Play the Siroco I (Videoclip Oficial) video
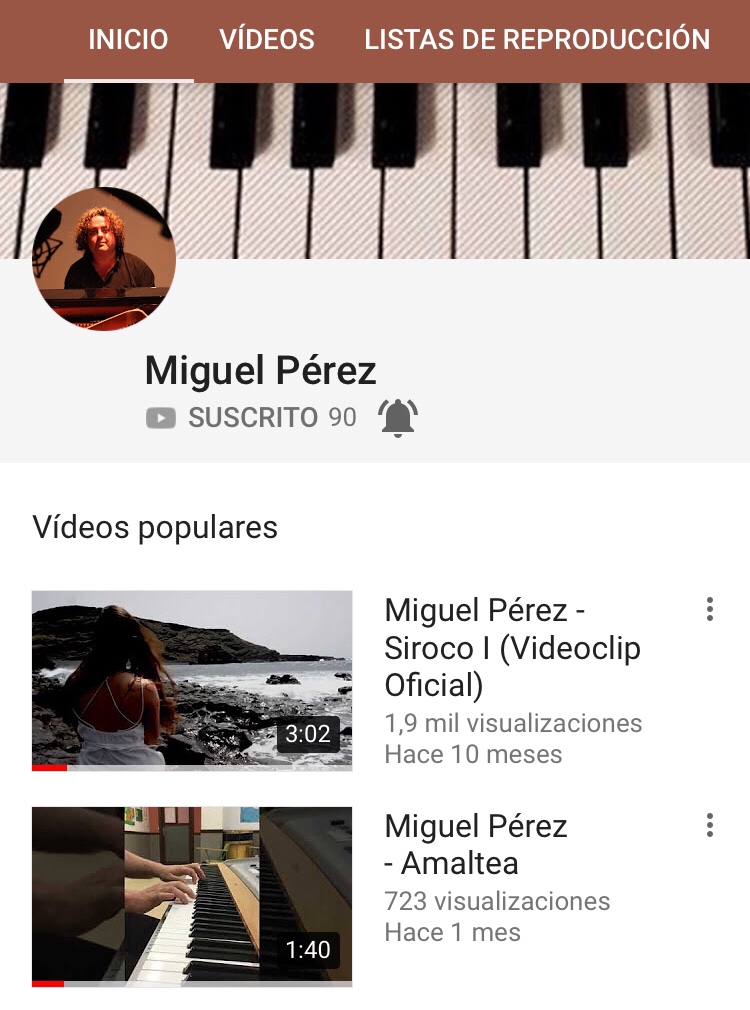Viewport: 750px width, 1010px height. pos(192,680)
